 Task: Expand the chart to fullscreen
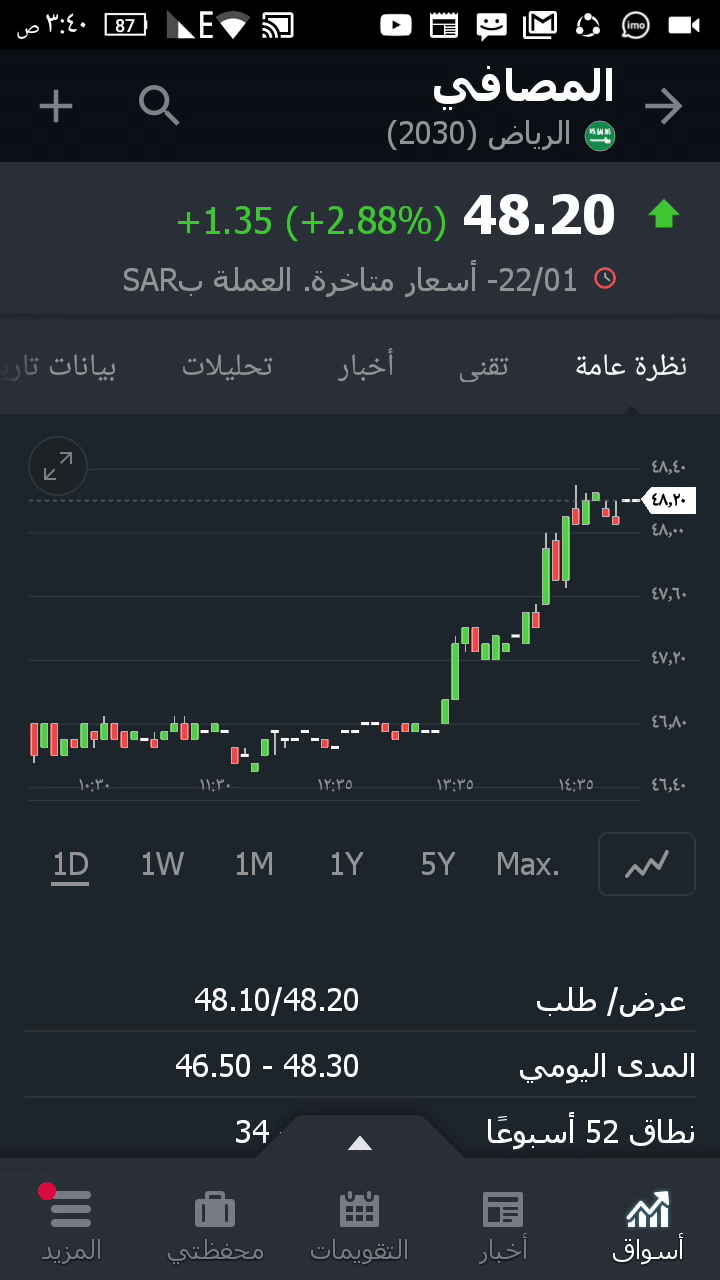coord(58,466)
